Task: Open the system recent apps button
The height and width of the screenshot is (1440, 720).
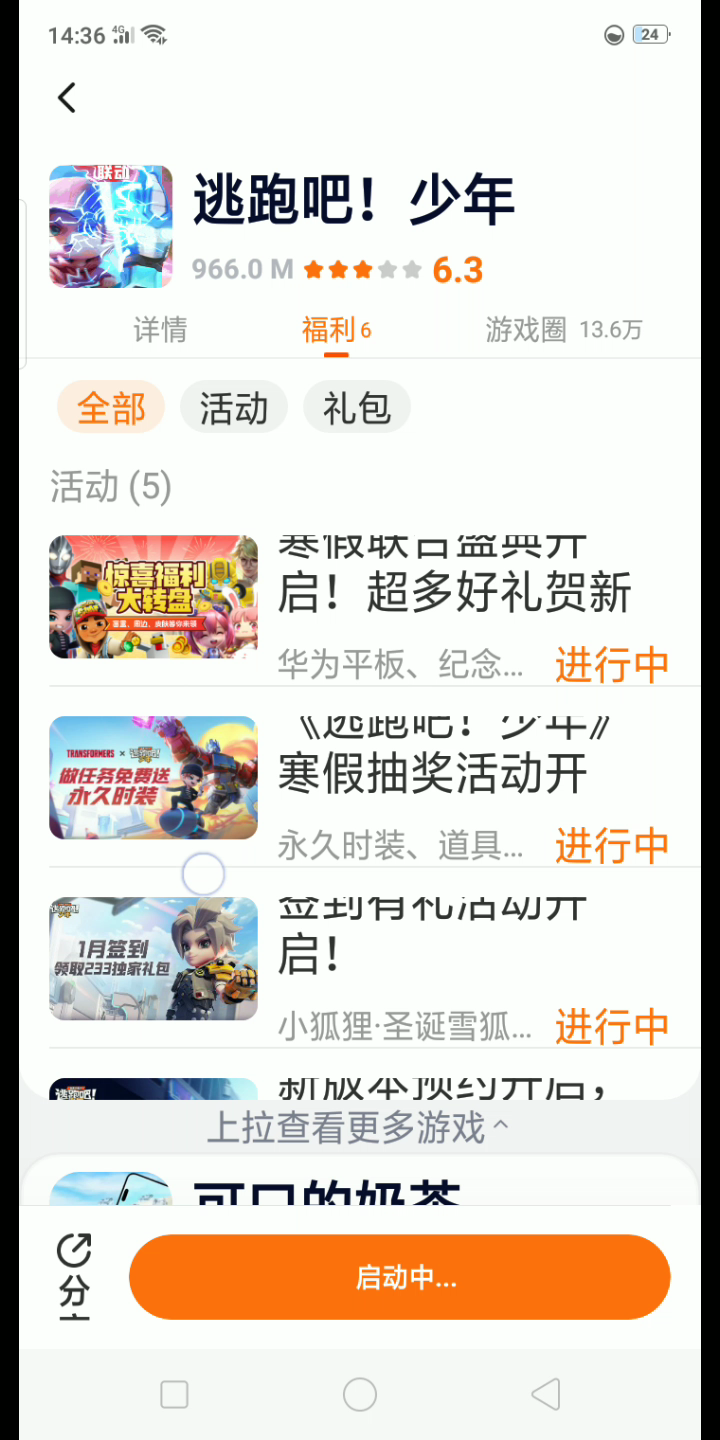Action: pyautogui.click(x=174, y=1394)
